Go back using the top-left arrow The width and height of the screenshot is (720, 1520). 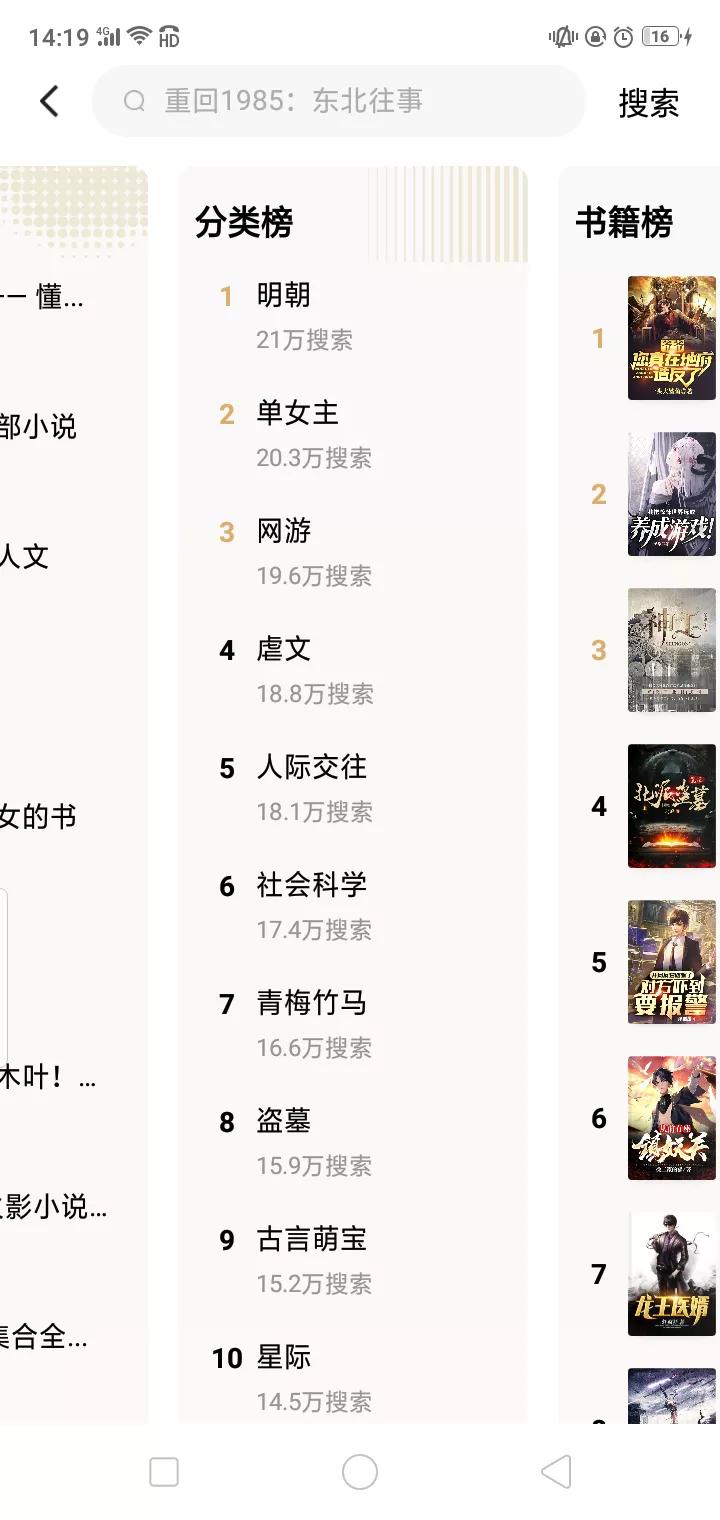click(x=49, y=101)
